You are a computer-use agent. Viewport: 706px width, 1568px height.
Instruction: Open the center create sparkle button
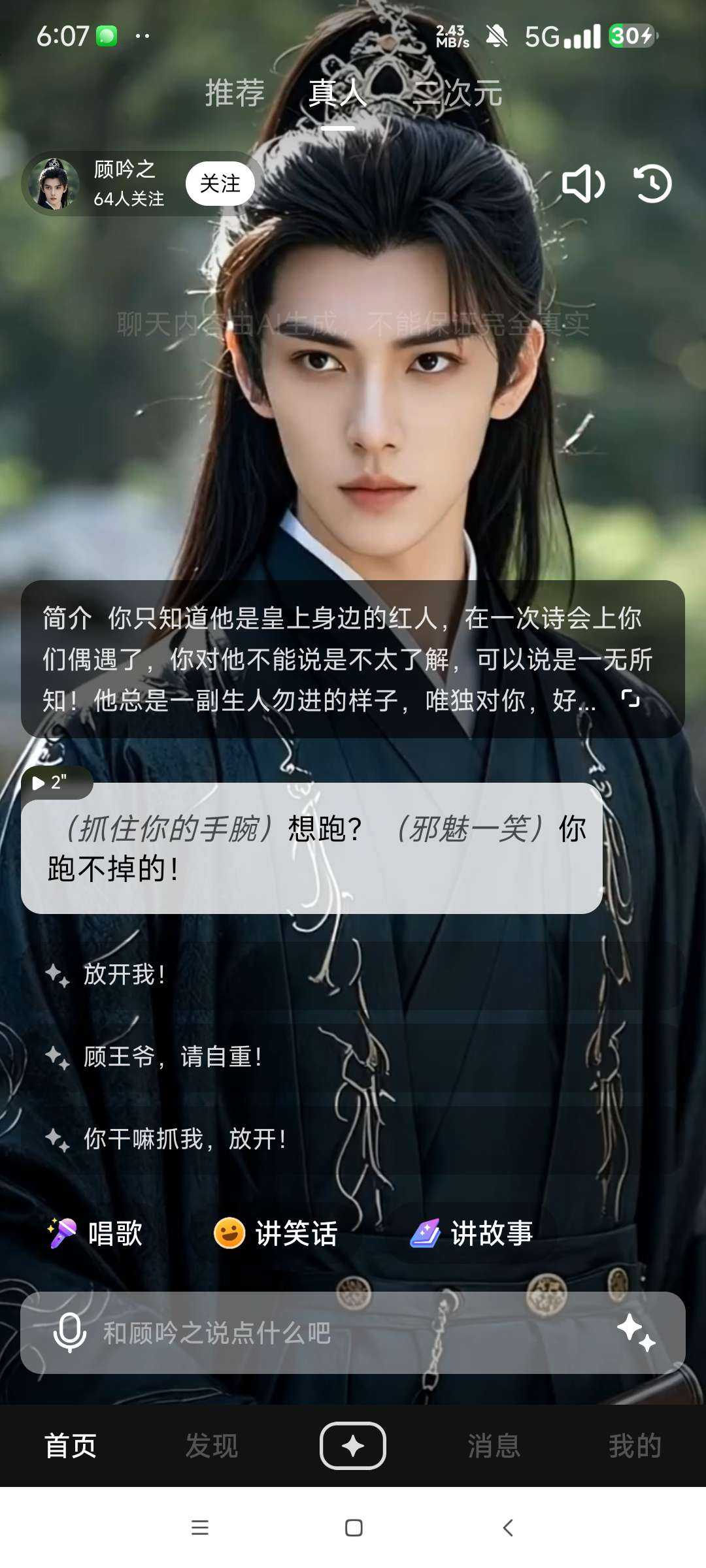353,1445
